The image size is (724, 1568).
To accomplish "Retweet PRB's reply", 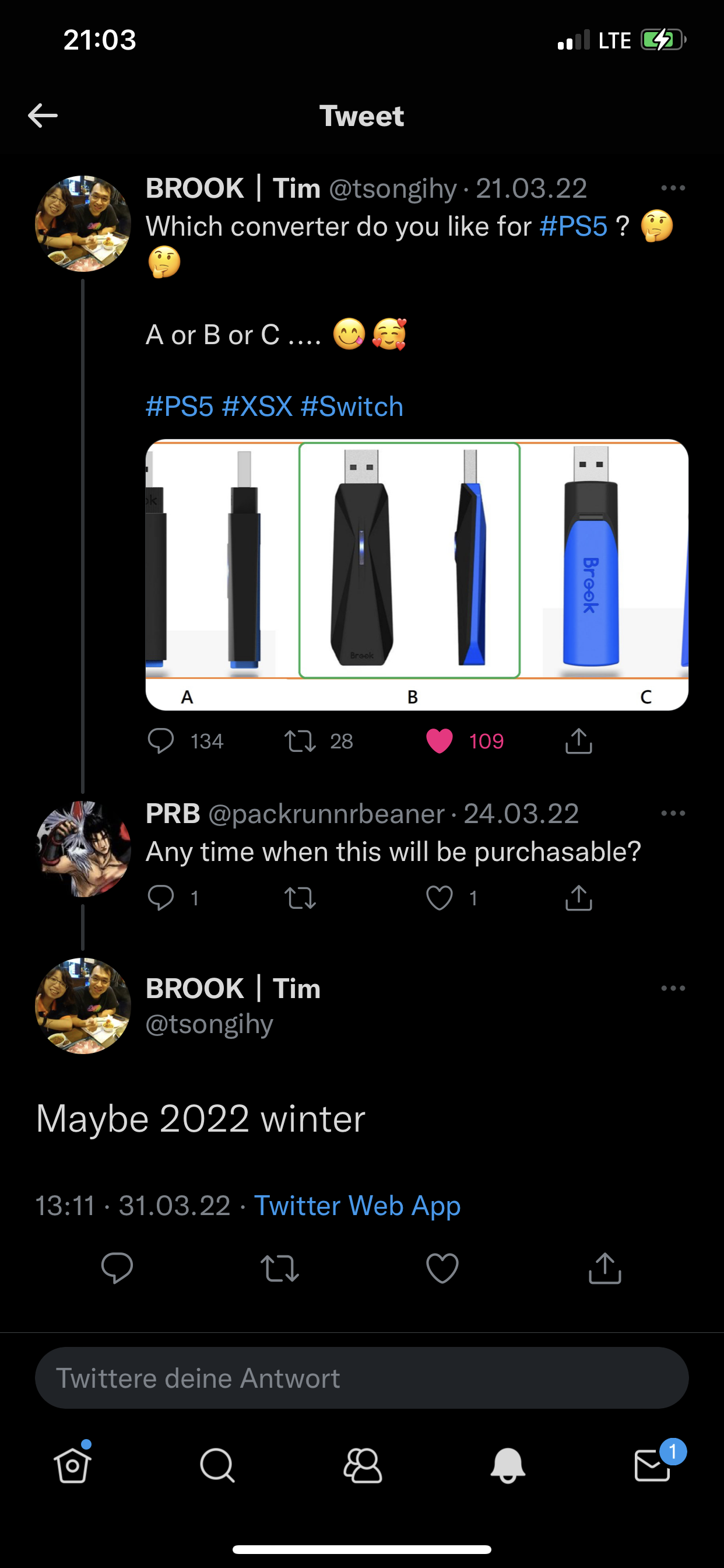I will [300, 898].
